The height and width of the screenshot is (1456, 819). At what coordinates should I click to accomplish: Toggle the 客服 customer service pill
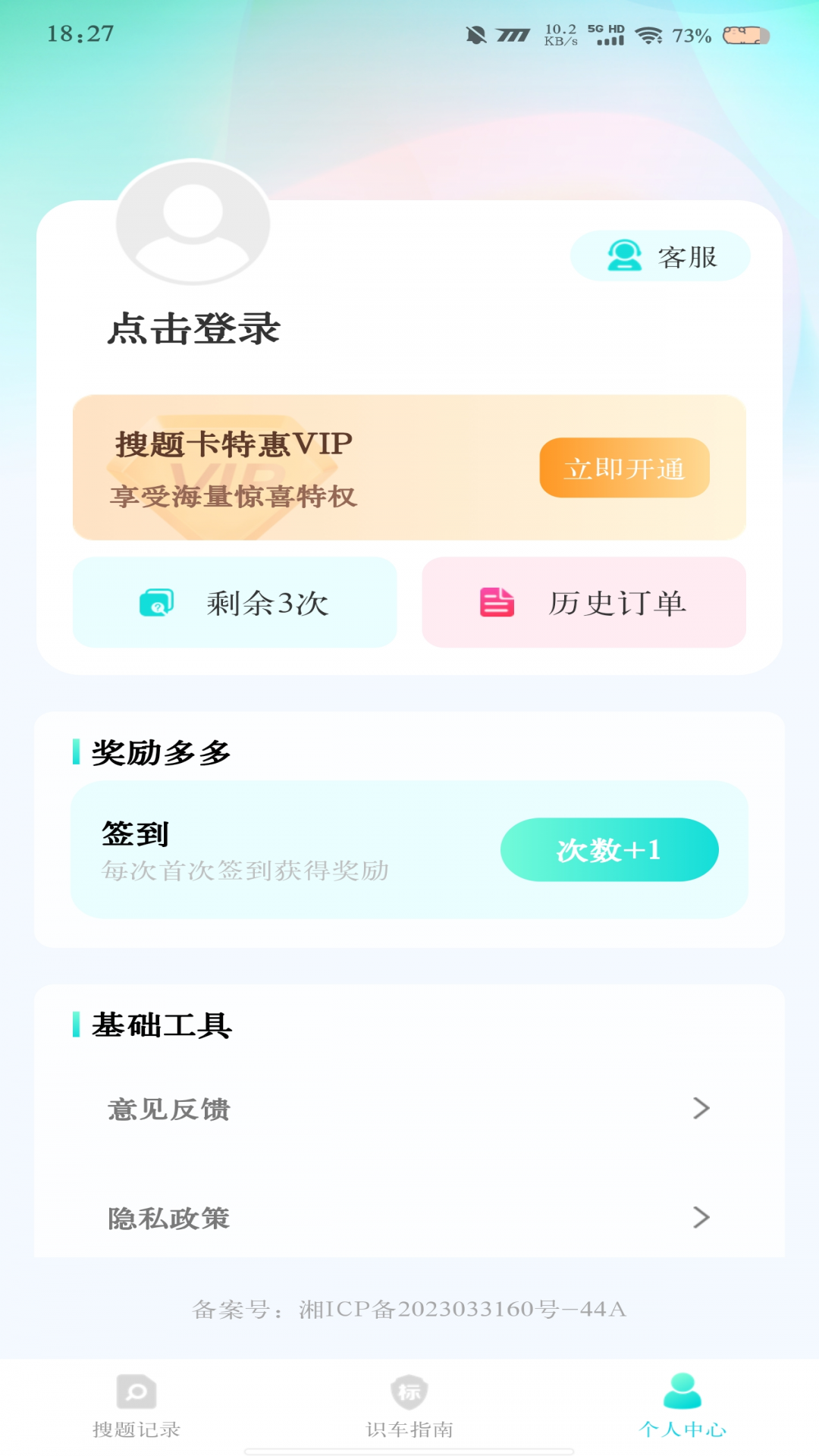[x=659, y=256]
